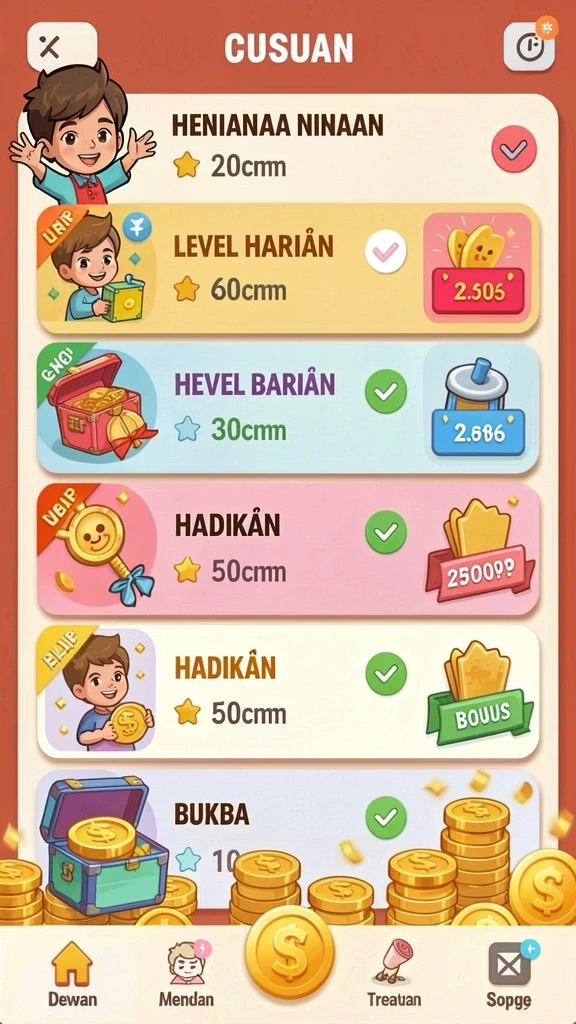Switch to the Mendan tab
Viewport: 576px width, 1024px height.
[x=186, y=975]
